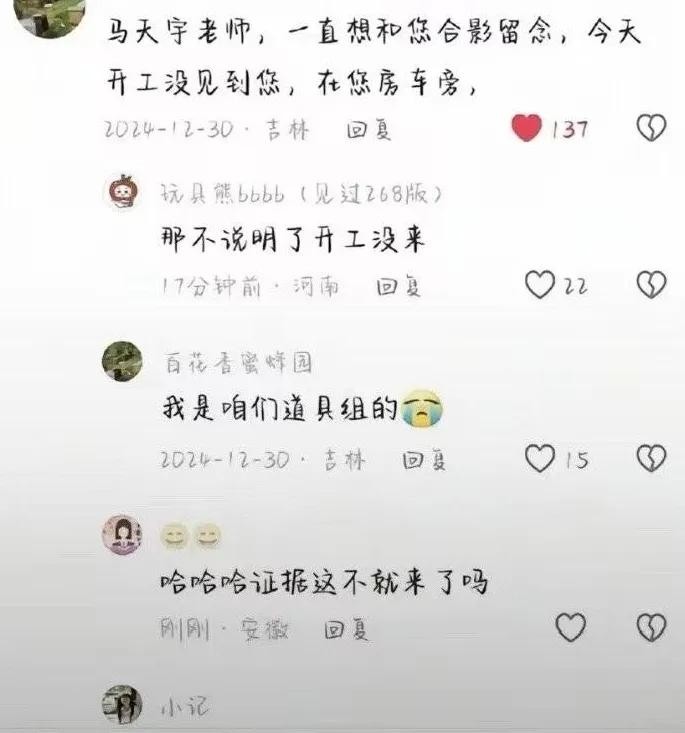Reply to 百花香蜜蜂园's 道具组 comment
This screenshot has height=733, width=685.
point(424,460)
